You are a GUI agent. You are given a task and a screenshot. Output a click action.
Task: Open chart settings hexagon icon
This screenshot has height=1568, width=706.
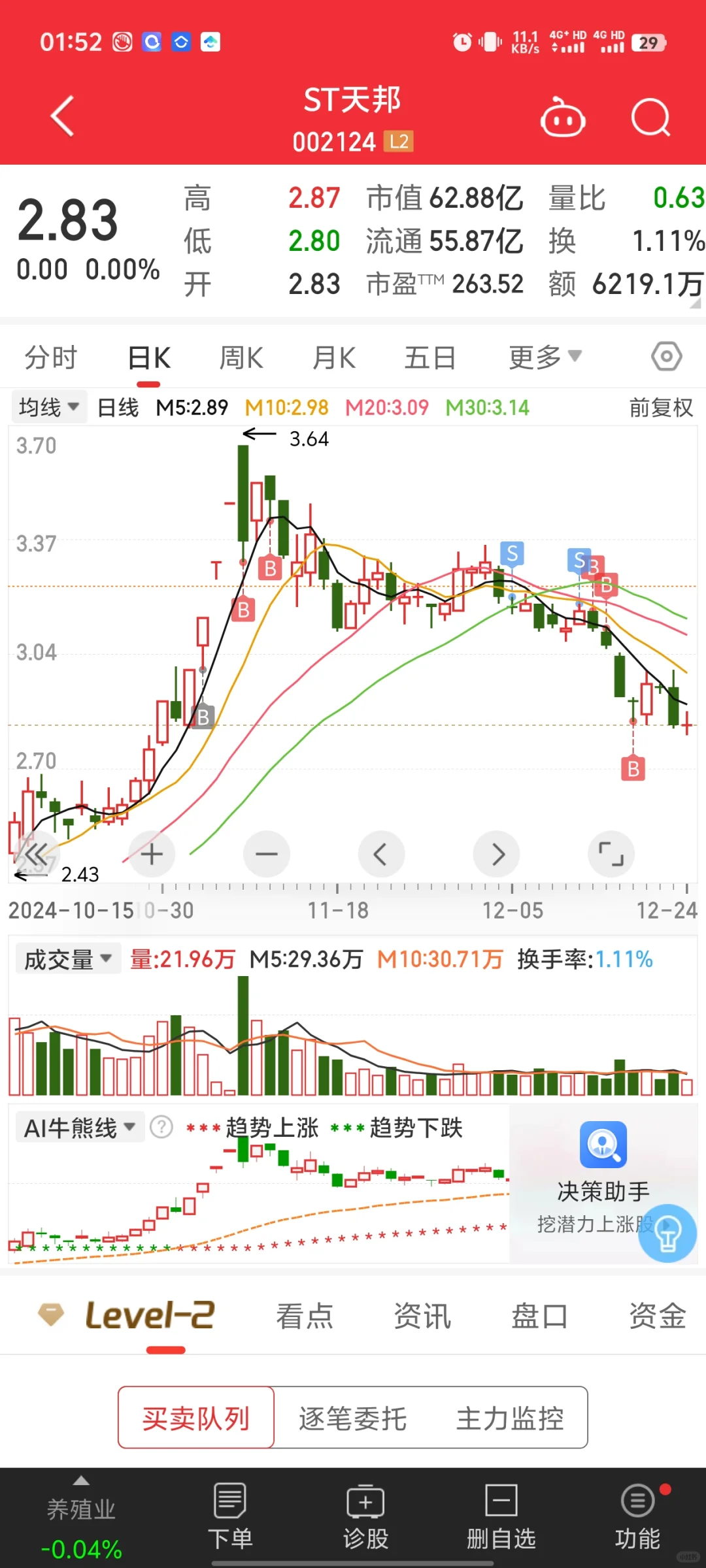click(666, 357)
